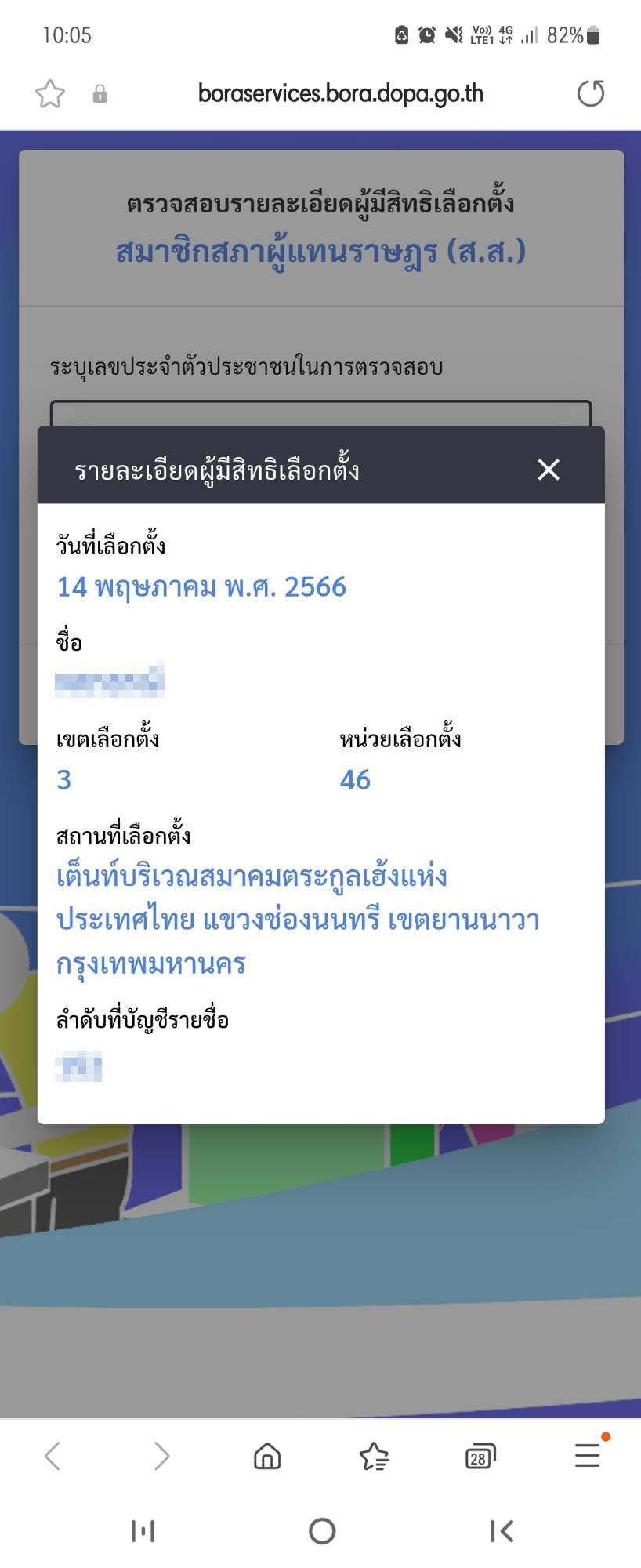Open the browser menu

click(x=587, y=1456)
